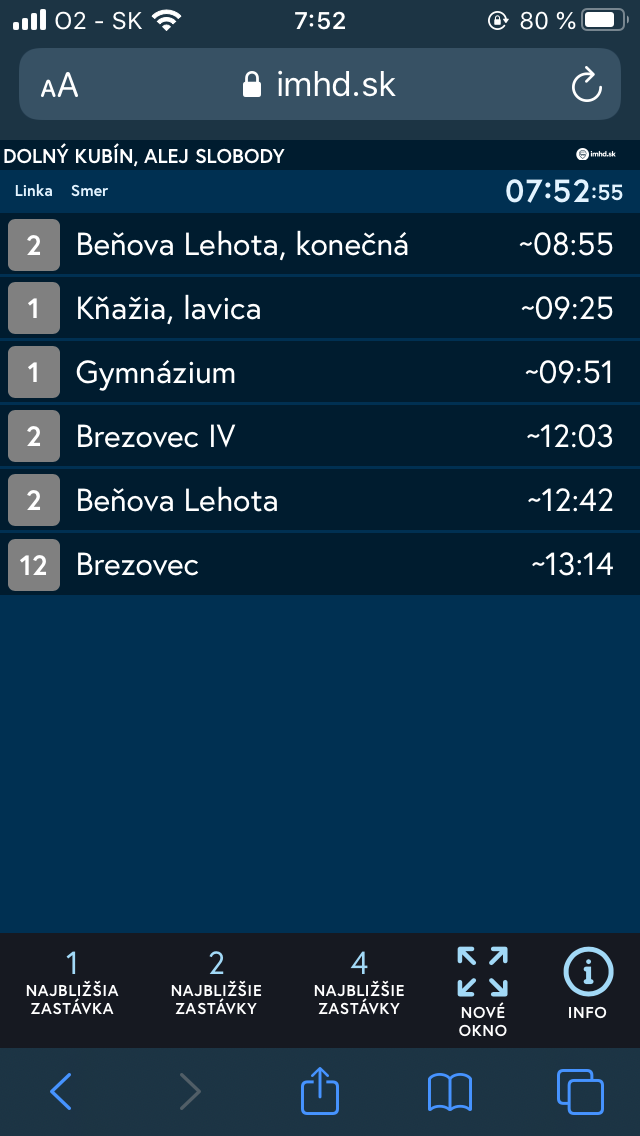
Task: Show open Safari tabs
Action: click(580, 1091)
